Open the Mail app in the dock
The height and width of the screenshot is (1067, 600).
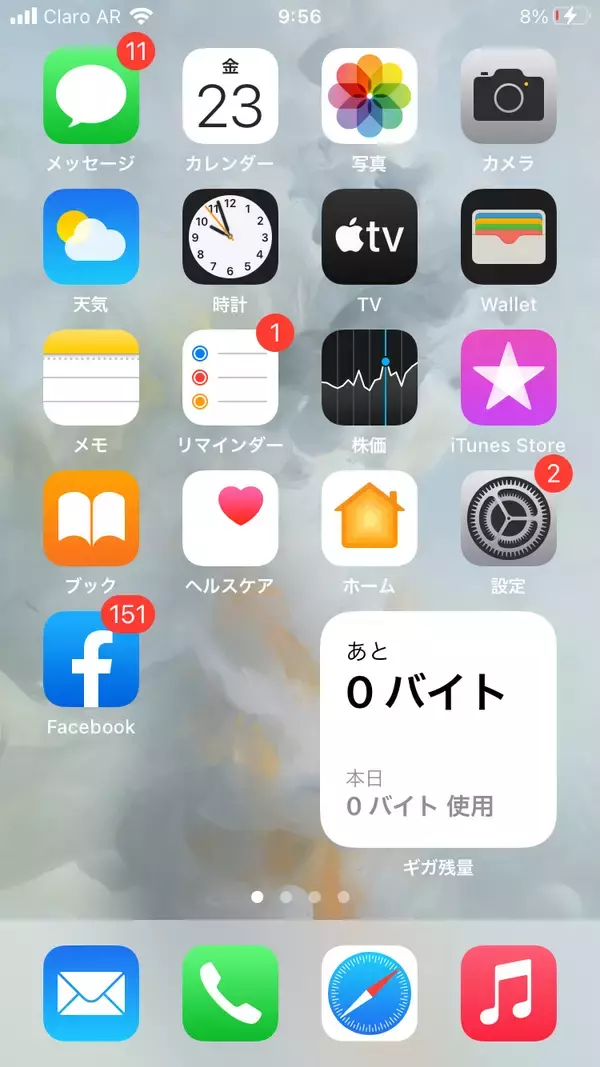coord(91,993)
